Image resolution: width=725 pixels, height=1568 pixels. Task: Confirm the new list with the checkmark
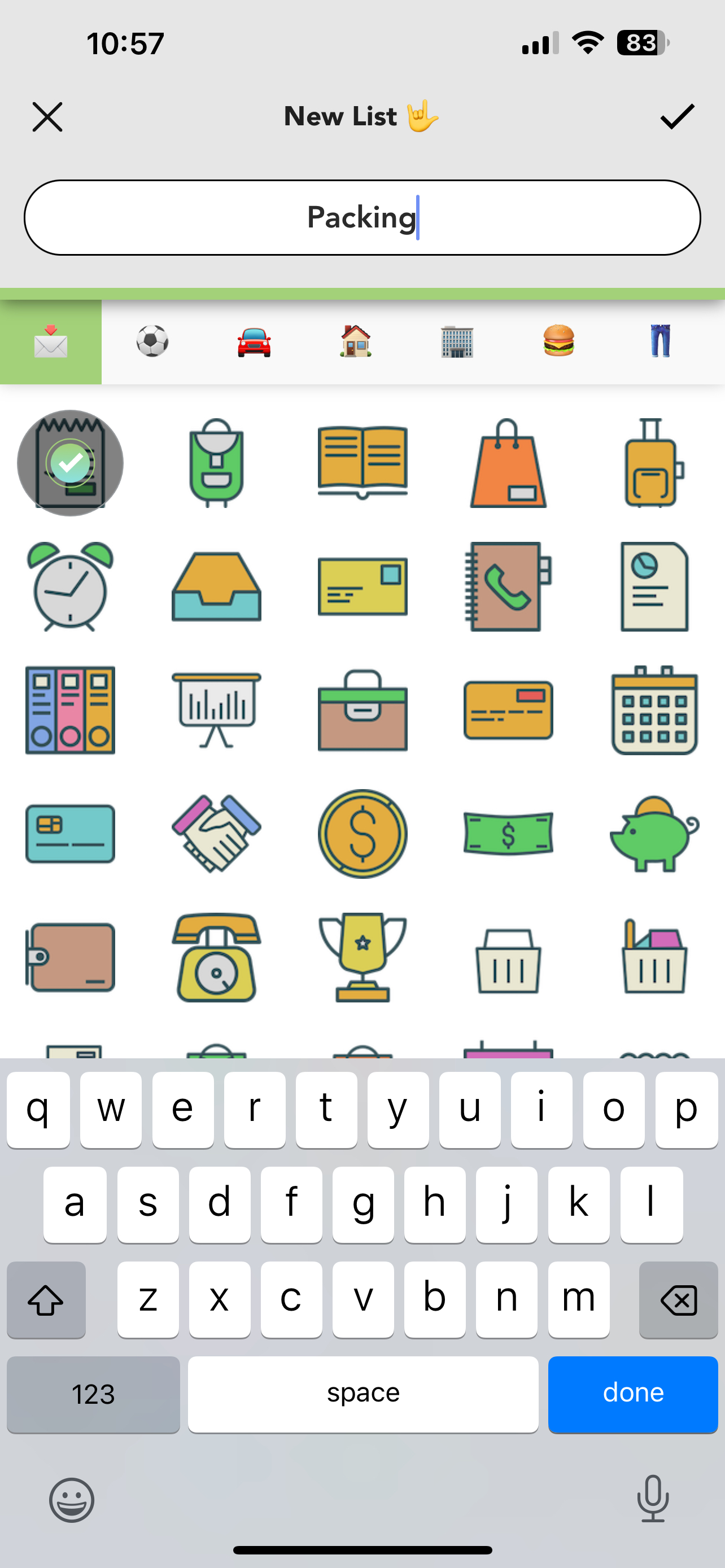click(x=677, y=116)
